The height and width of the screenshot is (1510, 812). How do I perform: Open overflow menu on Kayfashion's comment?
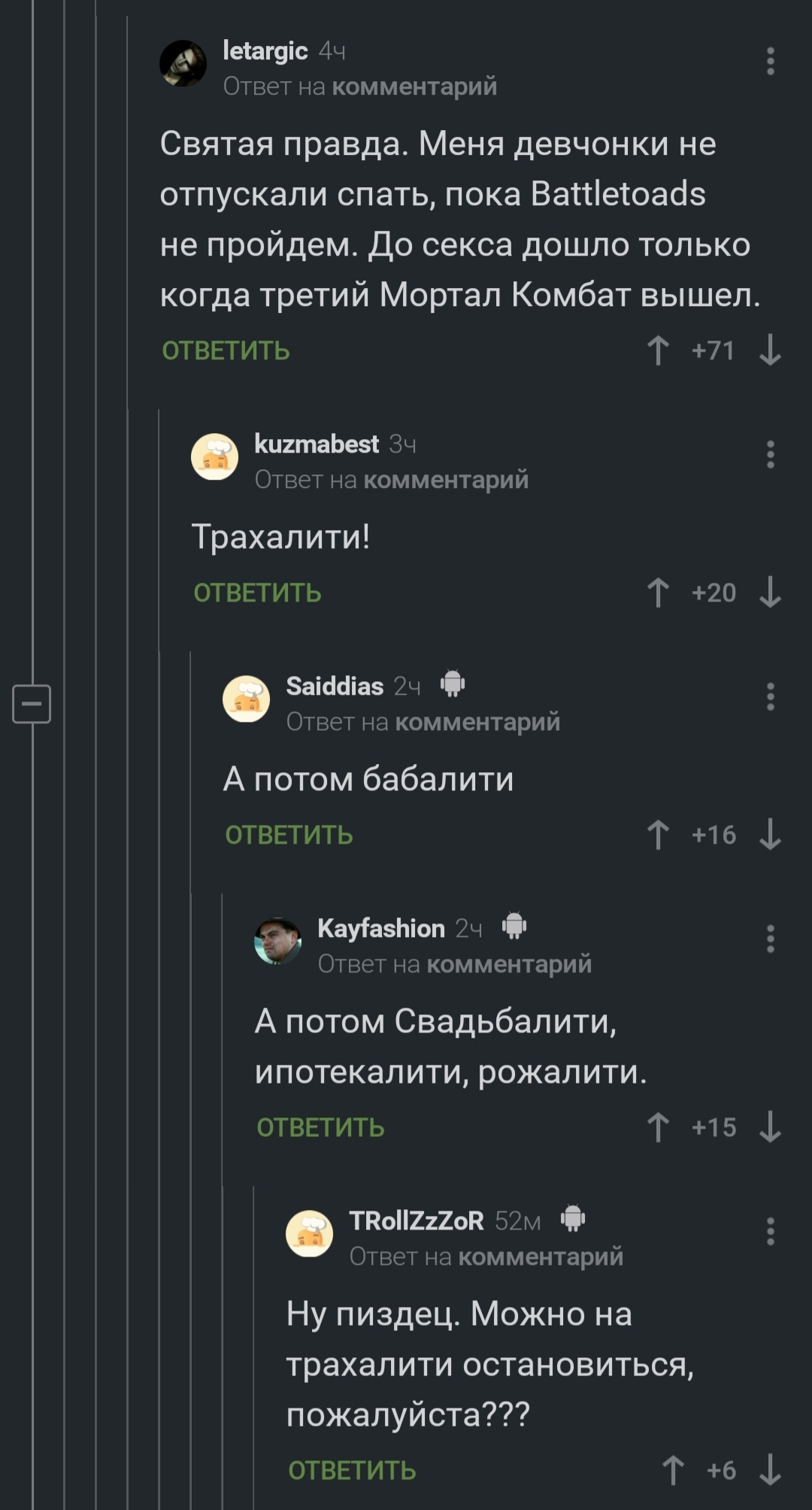tap(770, 939)
